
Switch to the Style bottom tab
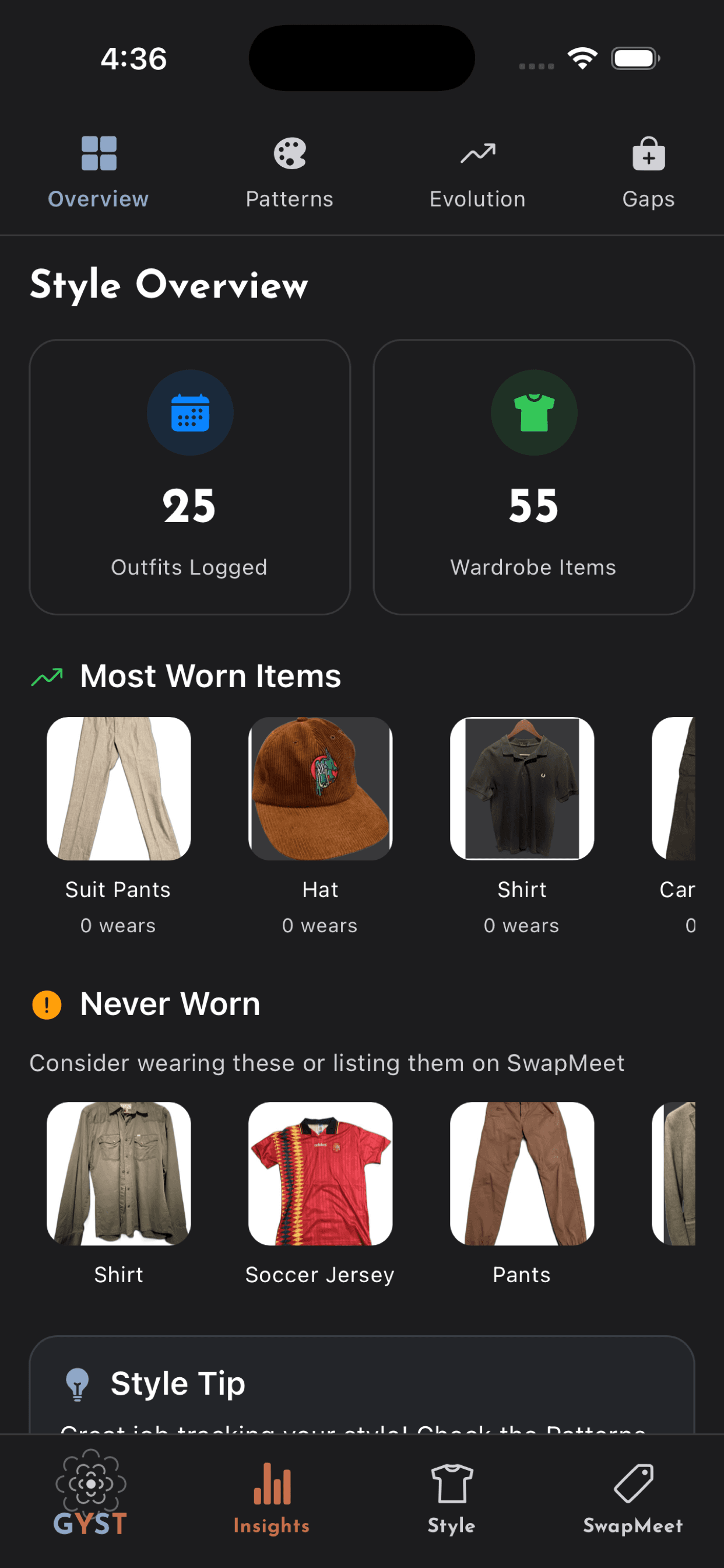pos(451,1498)
